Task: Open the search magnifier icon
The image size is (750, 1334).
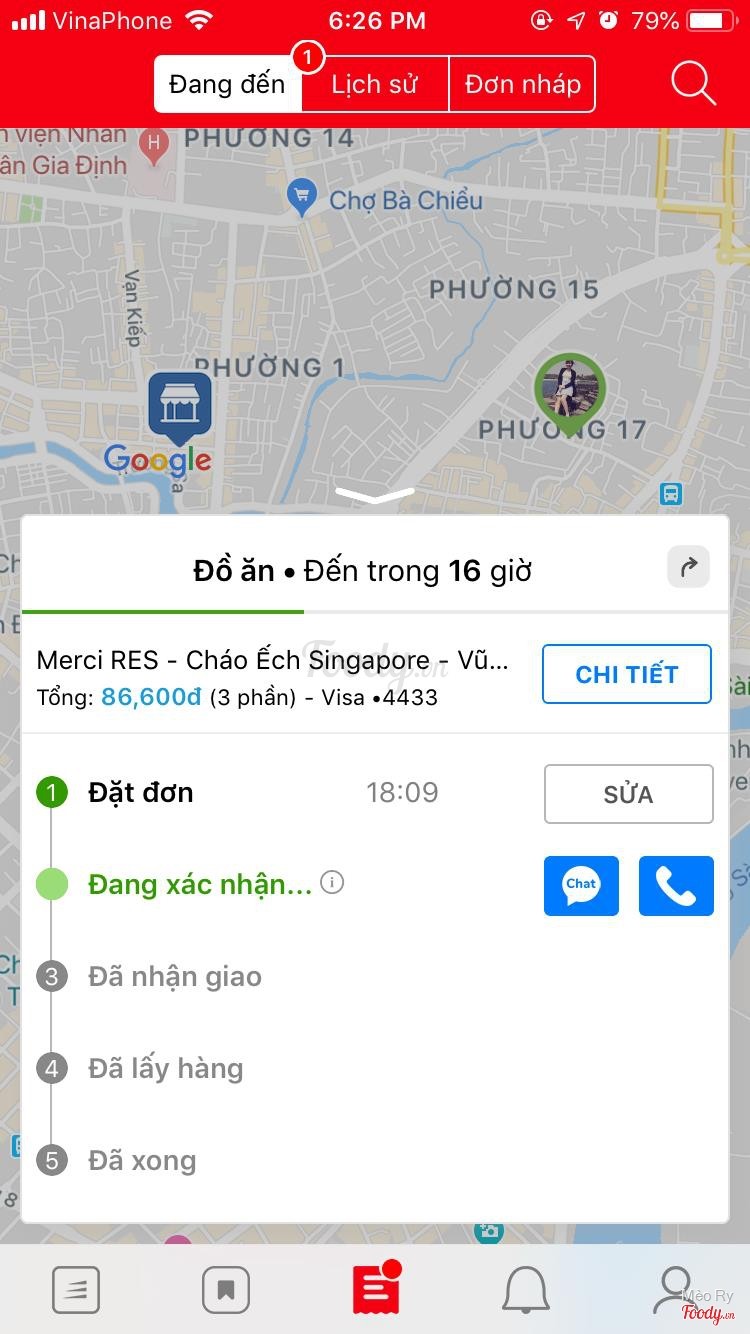Action: pos(692,84)
